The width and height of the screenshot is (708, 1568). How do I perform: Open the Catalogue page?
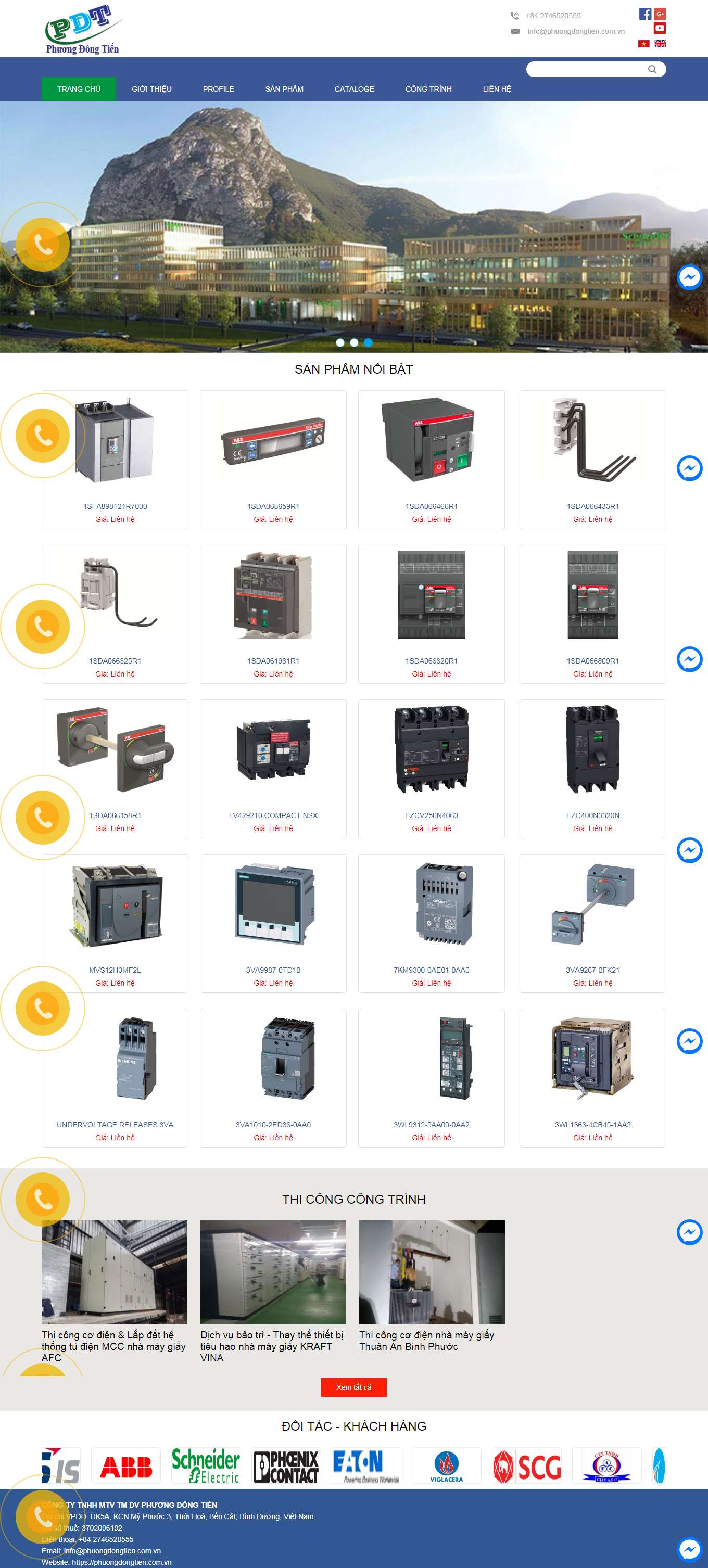tap(353, 89)
